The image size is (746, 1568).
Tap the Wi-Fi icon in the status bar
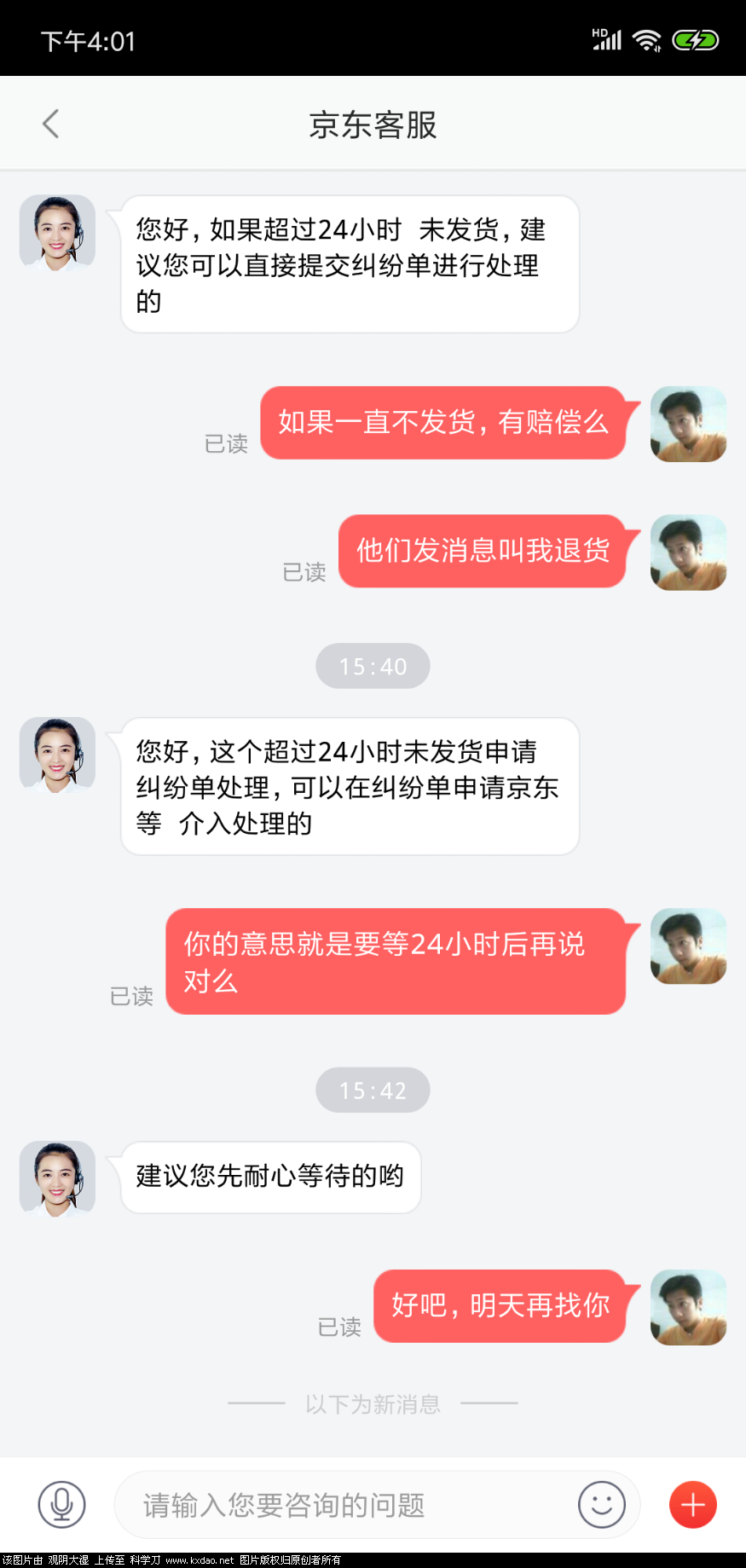(647, 39)
